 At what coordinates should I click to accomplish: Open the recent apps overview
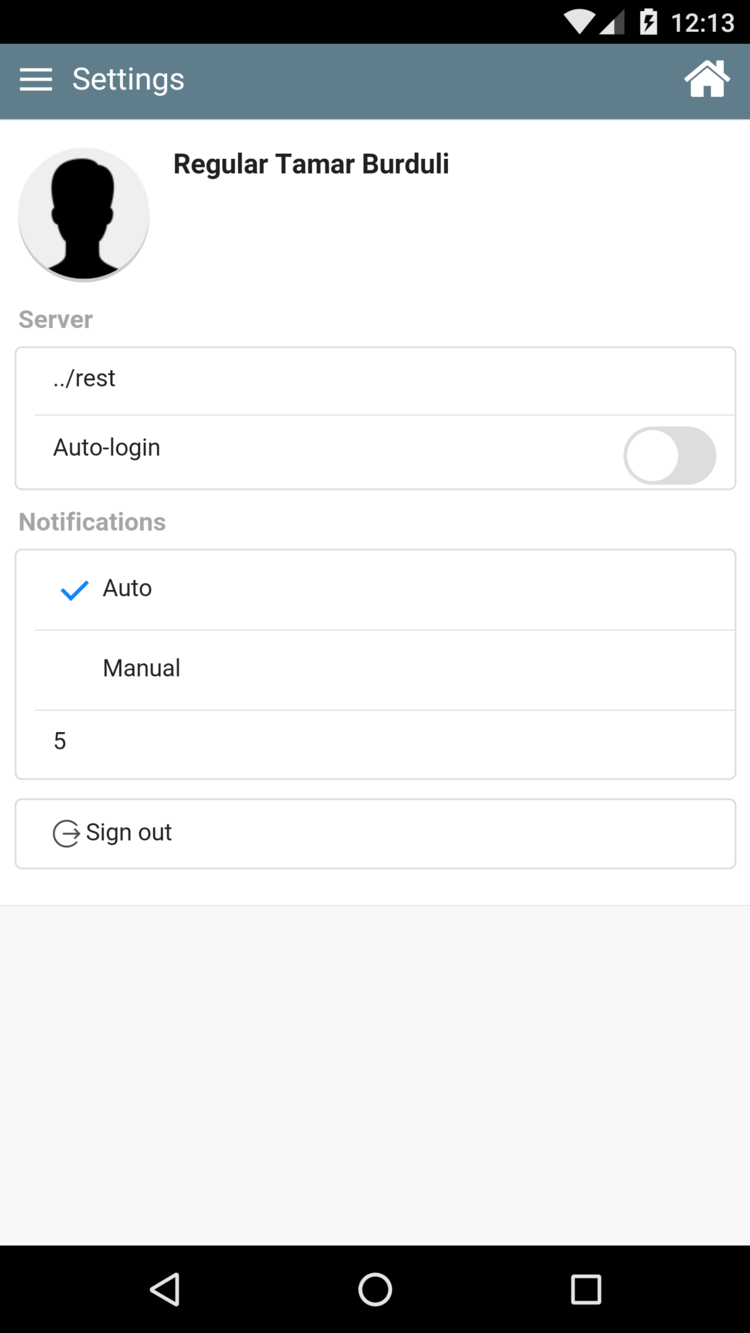[586, 1289]
